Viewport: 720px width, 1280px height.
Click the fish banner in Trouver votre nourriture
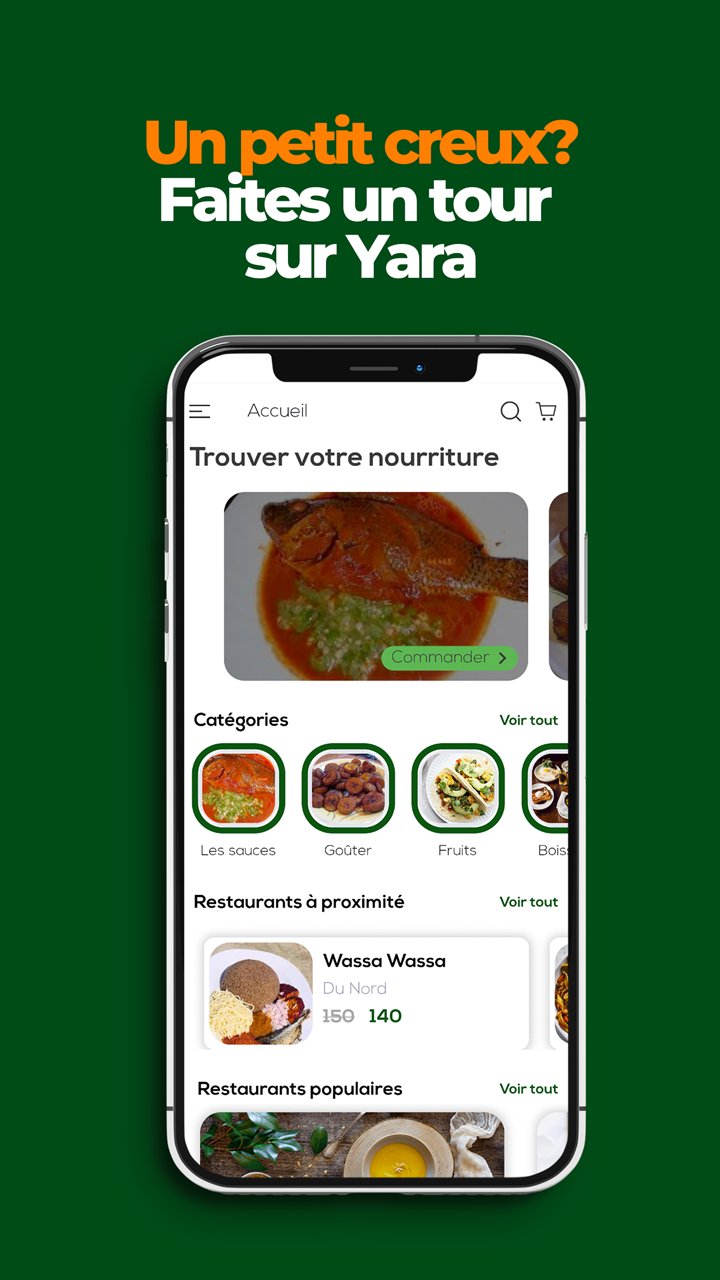coord(375,585)
